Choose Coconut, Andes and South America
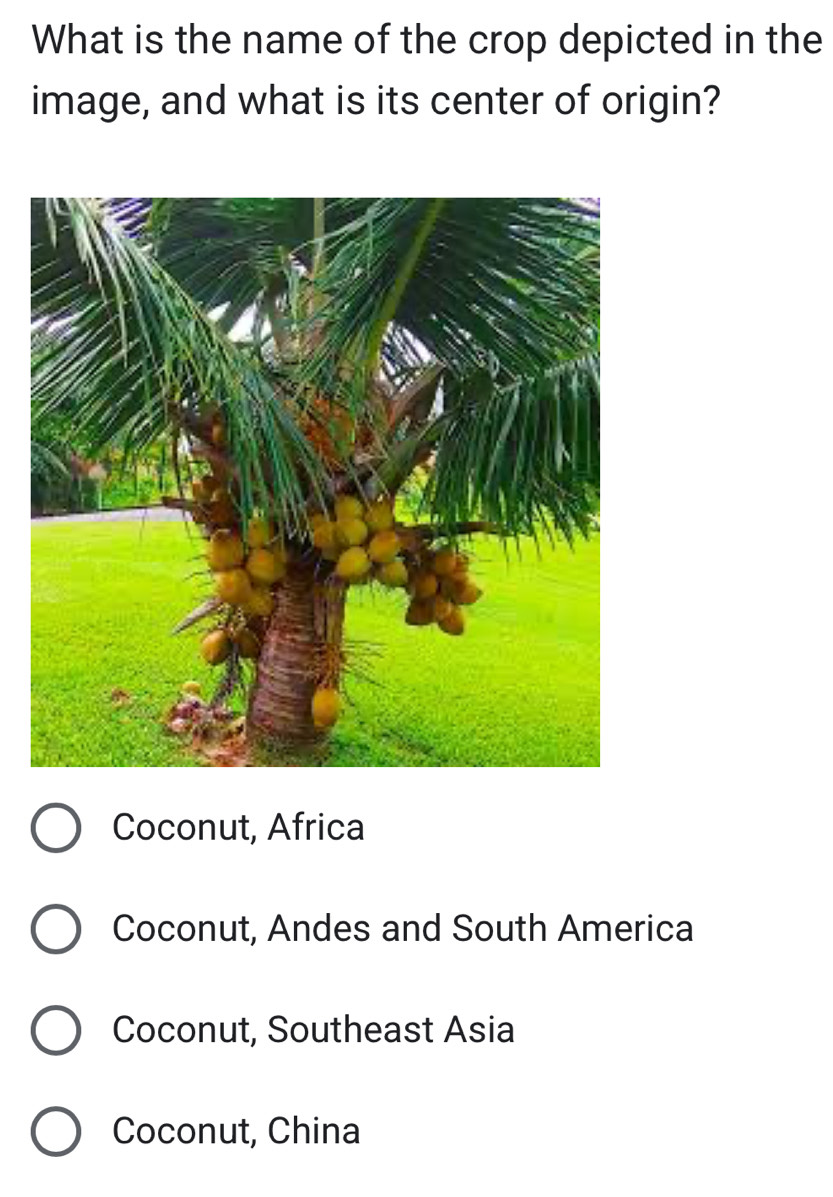833x1197 pixels. pyautogui.click(x=56, y=930)
